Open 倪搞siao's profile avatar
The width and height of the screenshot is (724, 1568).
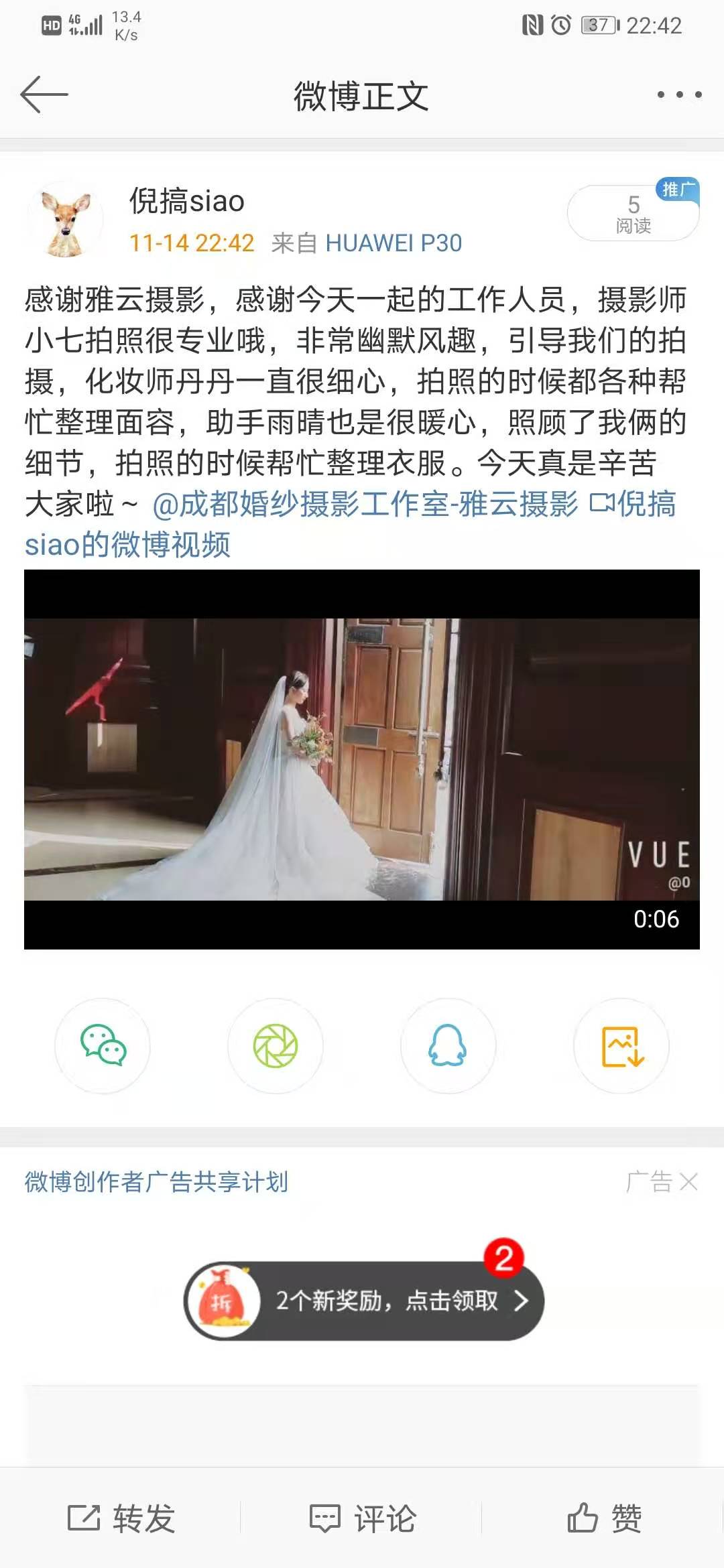coord(66,220)
